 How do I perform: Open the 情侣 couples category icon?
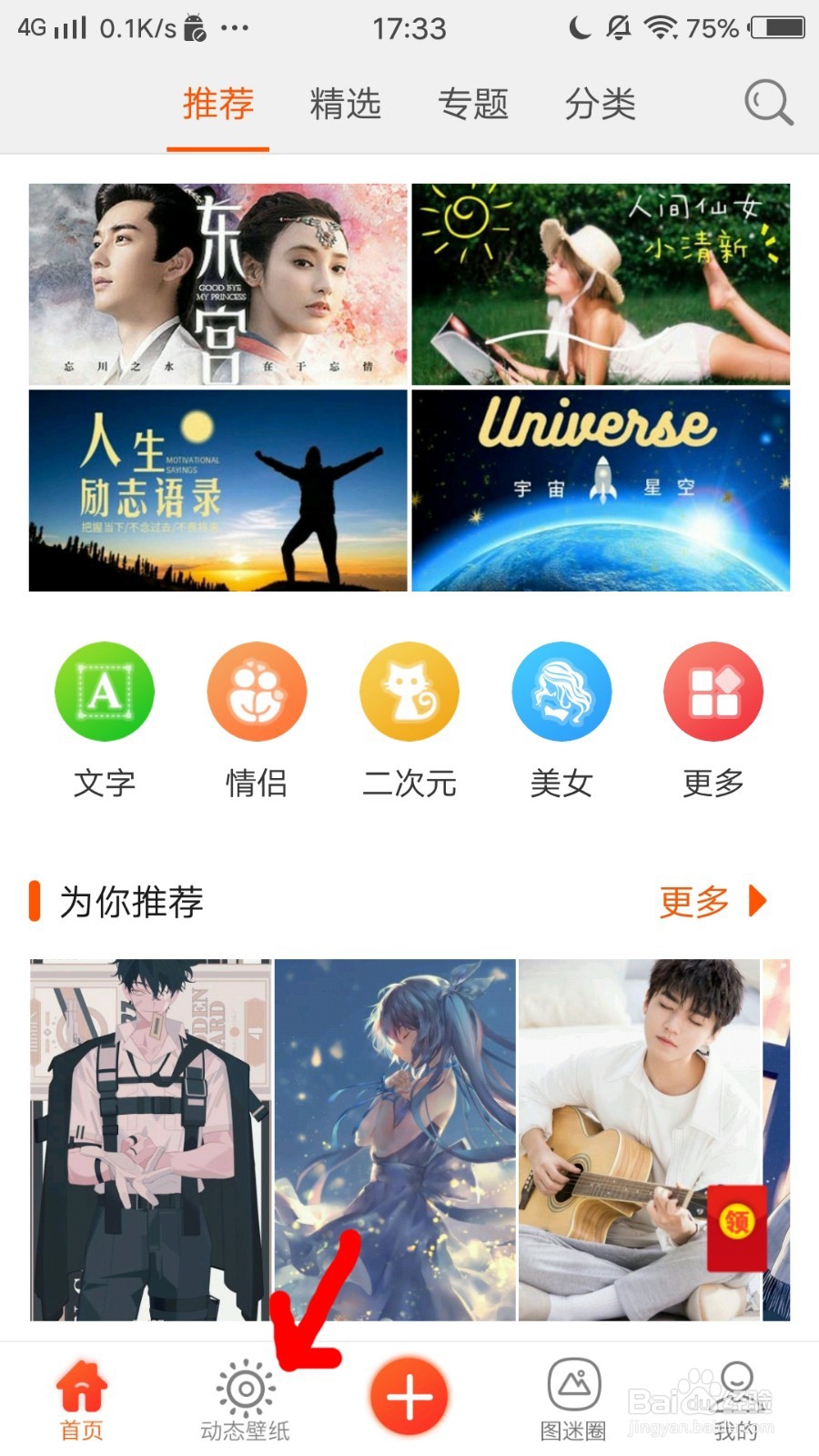click(x=257, y=692)
